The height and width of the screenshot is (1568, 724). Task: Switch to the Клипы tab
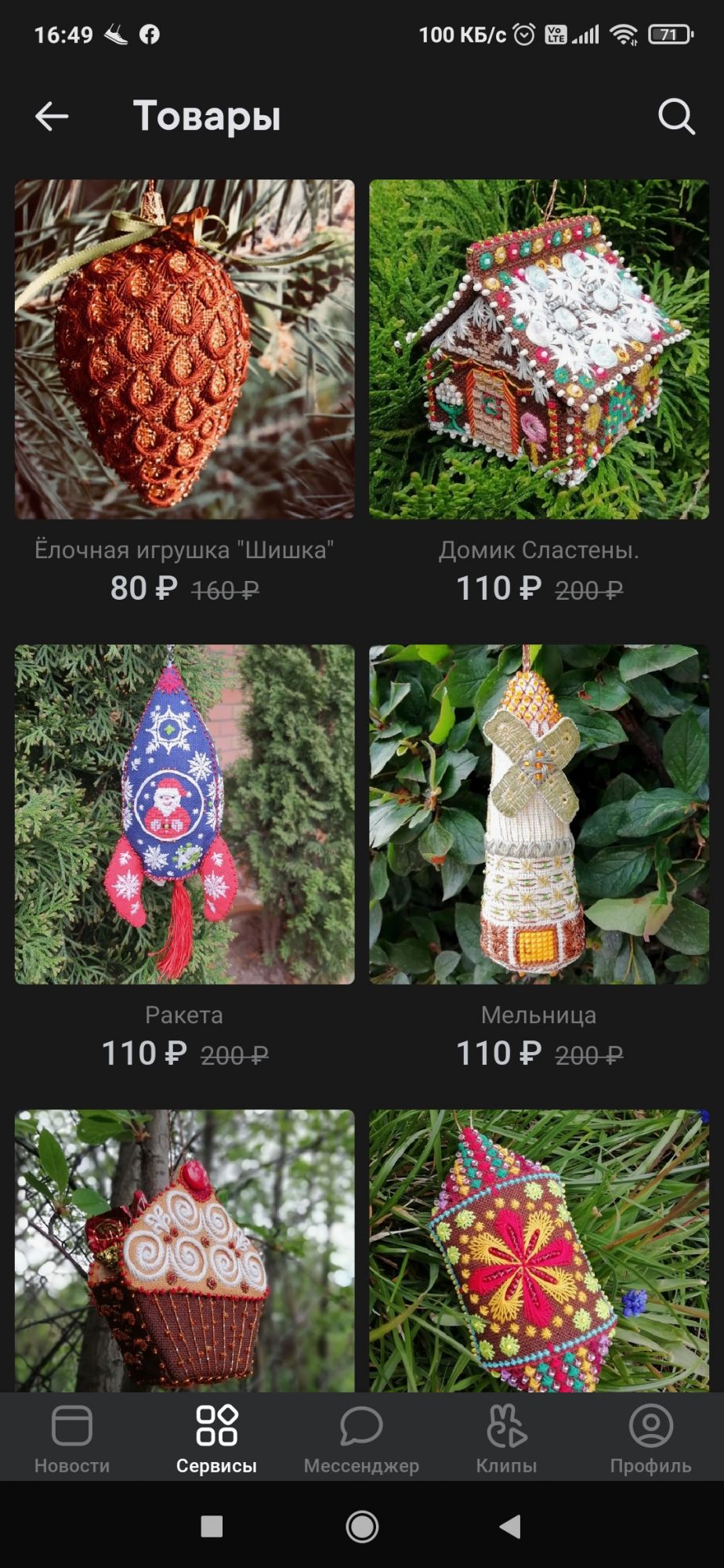point(506,1438)
